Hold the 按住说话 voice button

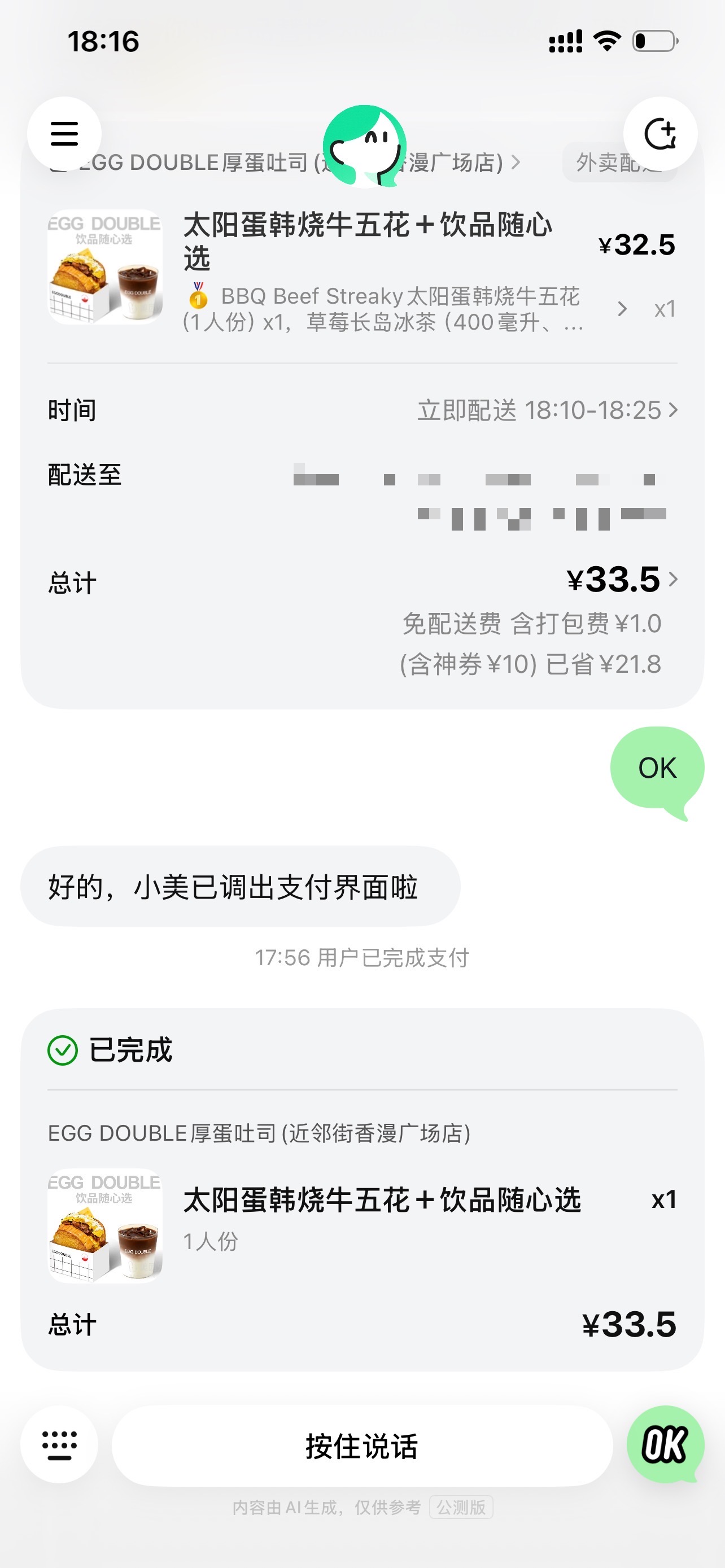pyautogui.click(x=361, y=1446)
